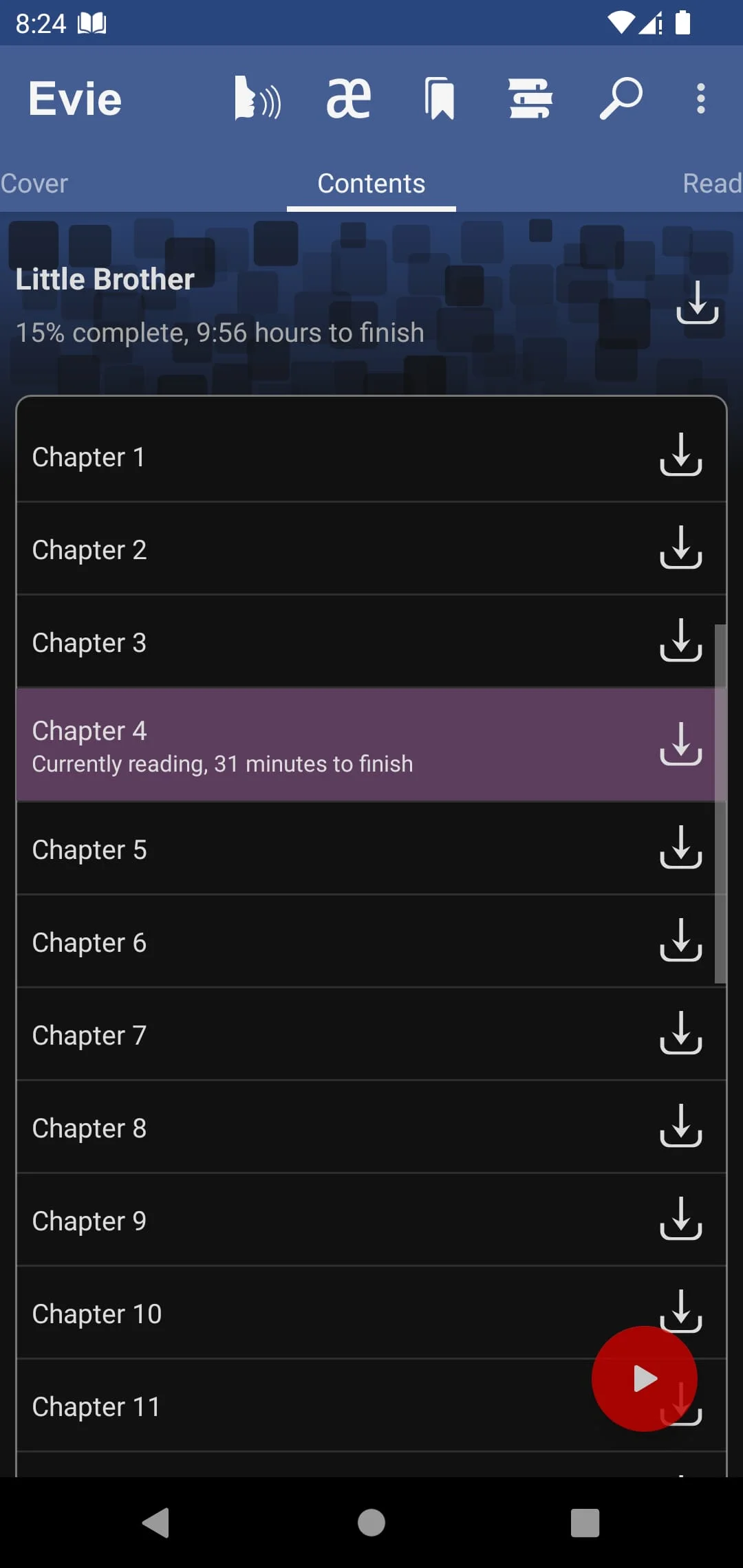Open Chapter 2
Viewport: 743px width, 1568px height.
pyautogui.click(x=275, y=550)
